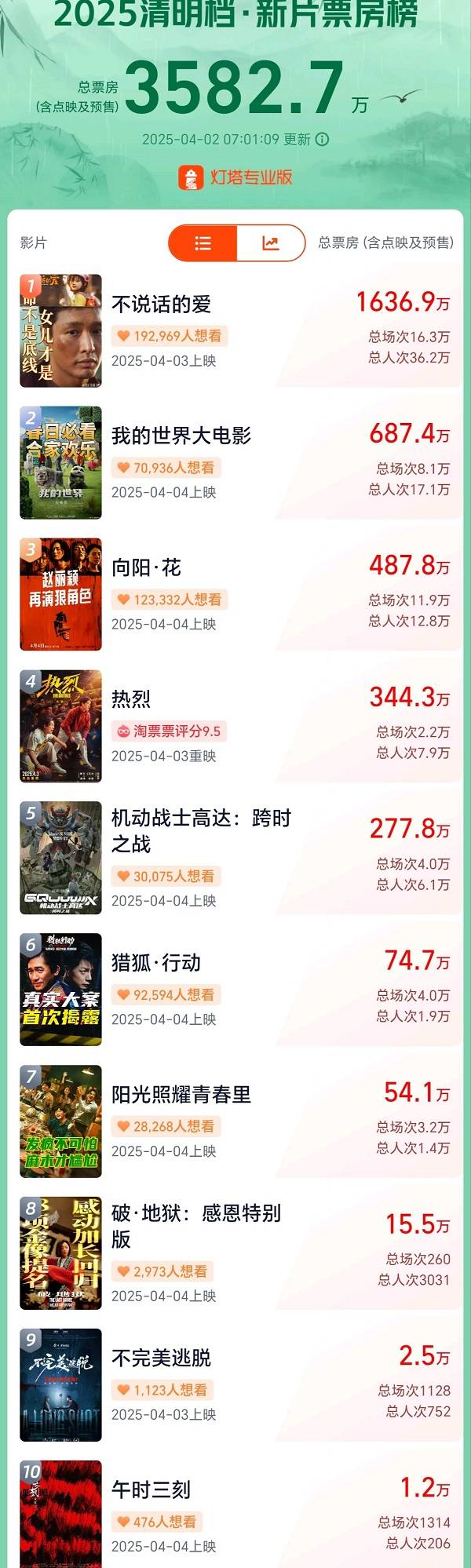471x1568 pixels.
Task: Switch to the trend chart view
Action: pyautogui.click(x=270, y=243)
